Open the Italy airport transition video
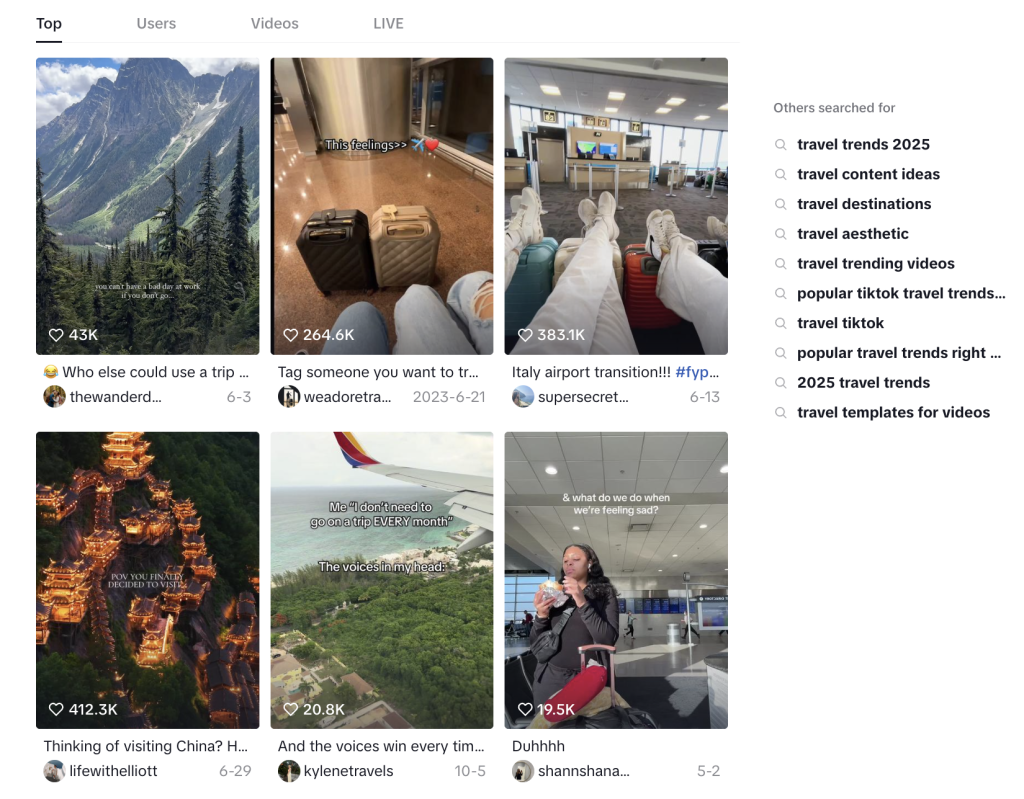Image resolution: width=1024 pixels, height=799 pixels. (615, 205)
